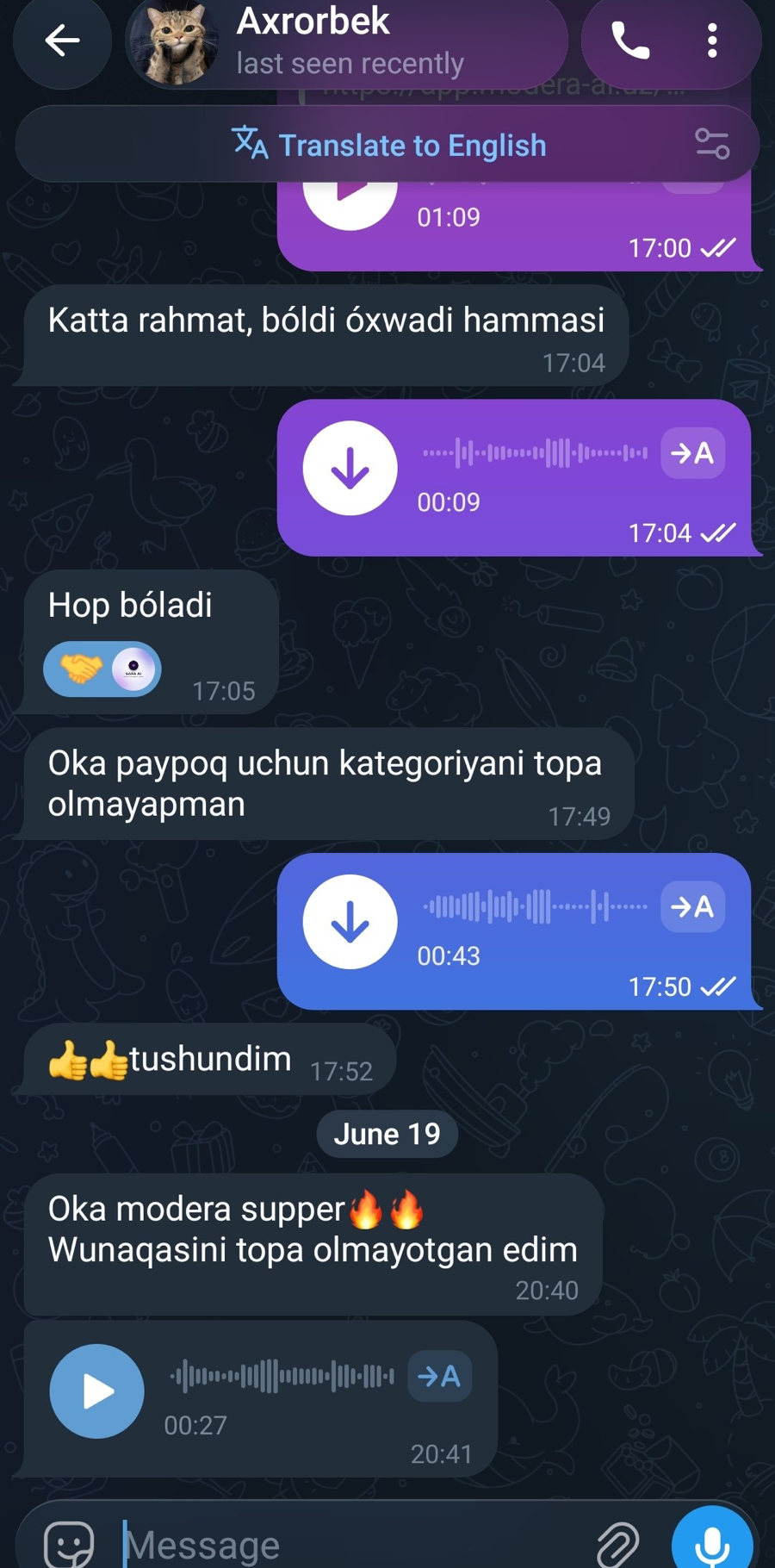775x1568 pixels.
Task: Go back to the chat list
Action: pos(62,40)
